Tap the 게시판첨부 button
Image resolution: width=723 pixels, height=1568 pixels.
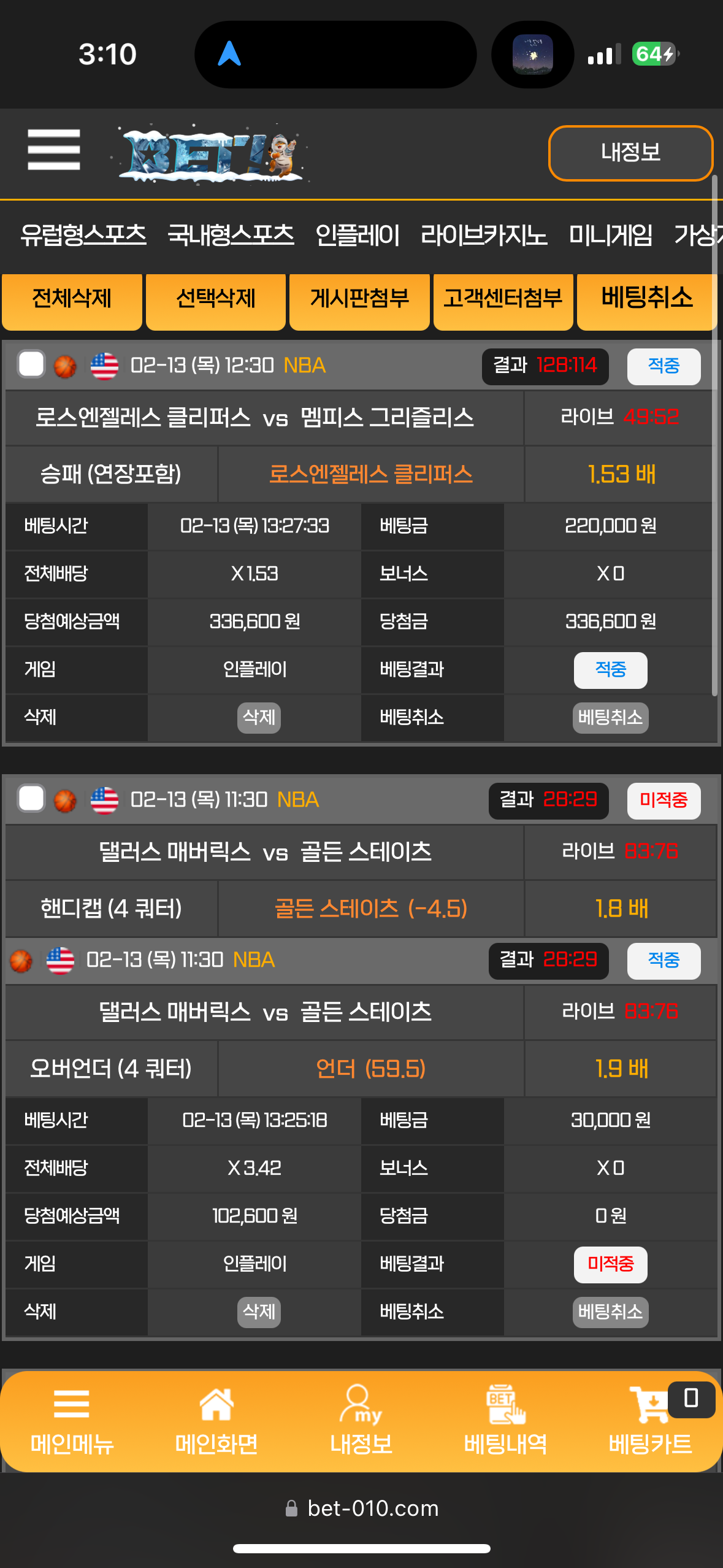(359, 300)
